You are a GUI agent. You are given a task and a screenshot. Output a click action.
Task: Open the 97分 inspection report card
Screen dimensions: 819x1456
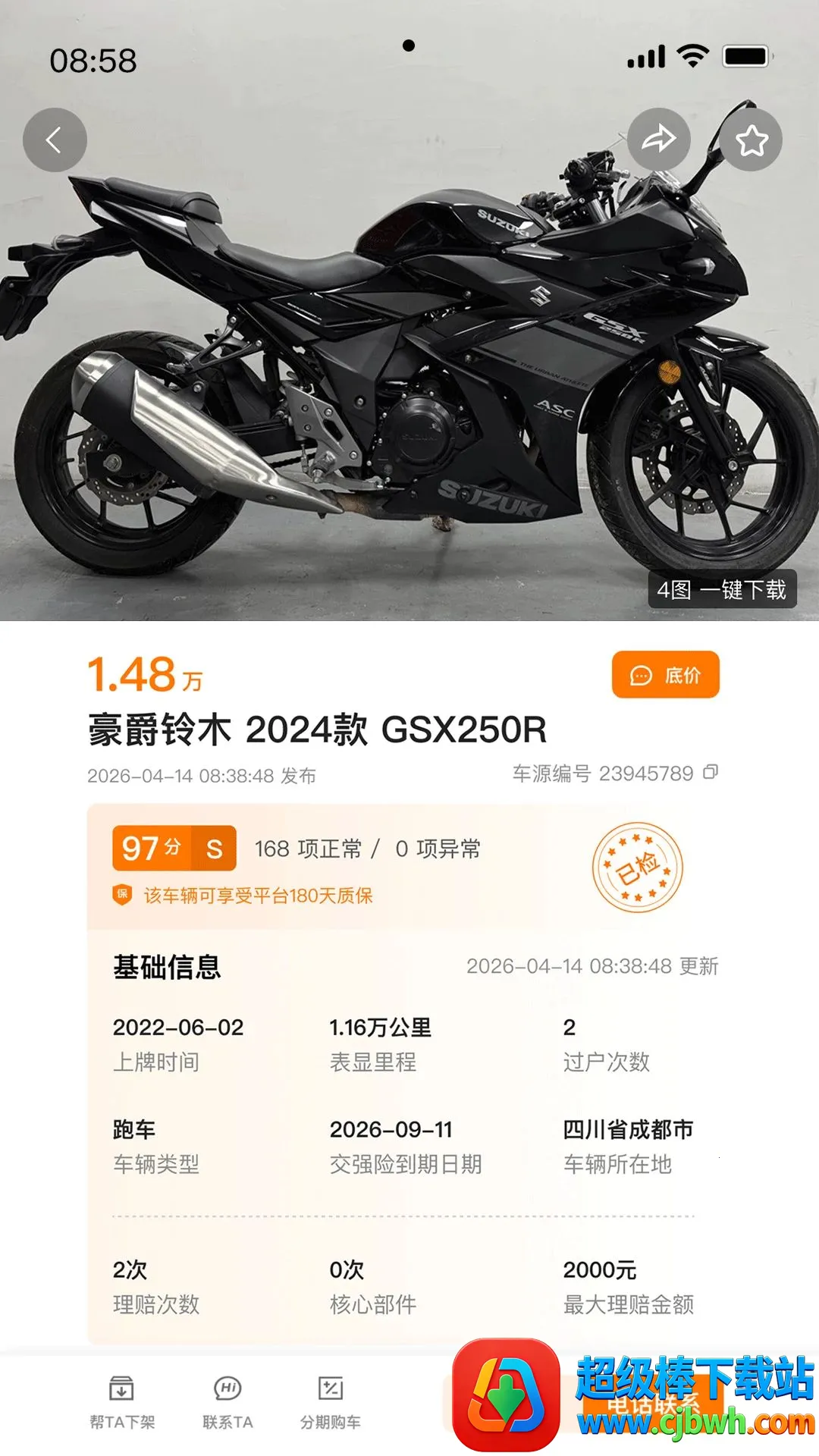pyautogui.click(x=403, y=867)
